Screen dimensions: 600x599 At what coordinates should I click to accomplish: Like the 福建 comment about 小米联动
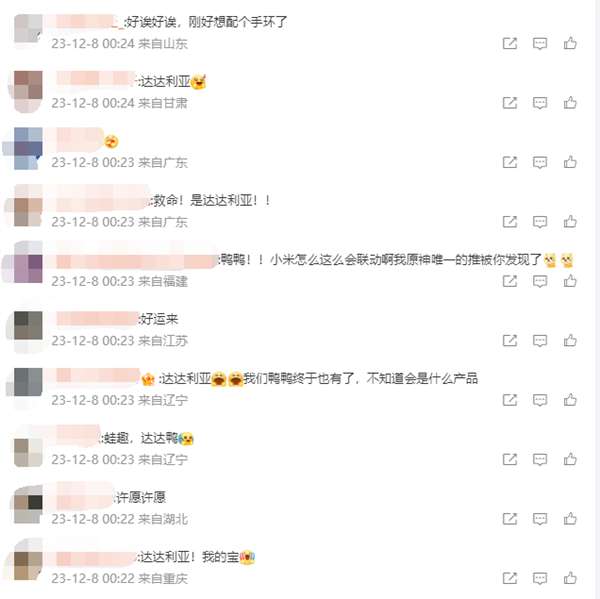(x=570, y=281)
